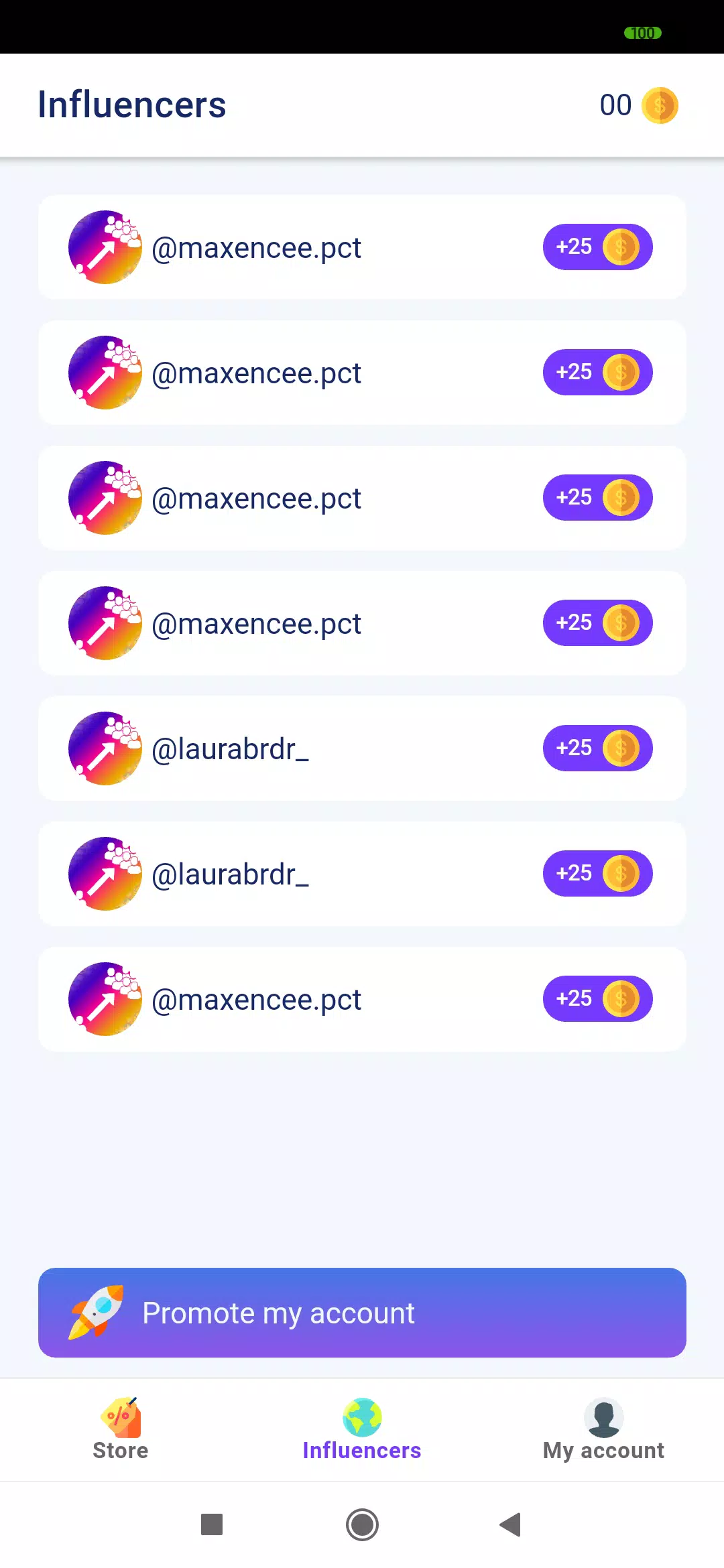Tap the avatar icon on second @laurabrdr_ row

105,873
